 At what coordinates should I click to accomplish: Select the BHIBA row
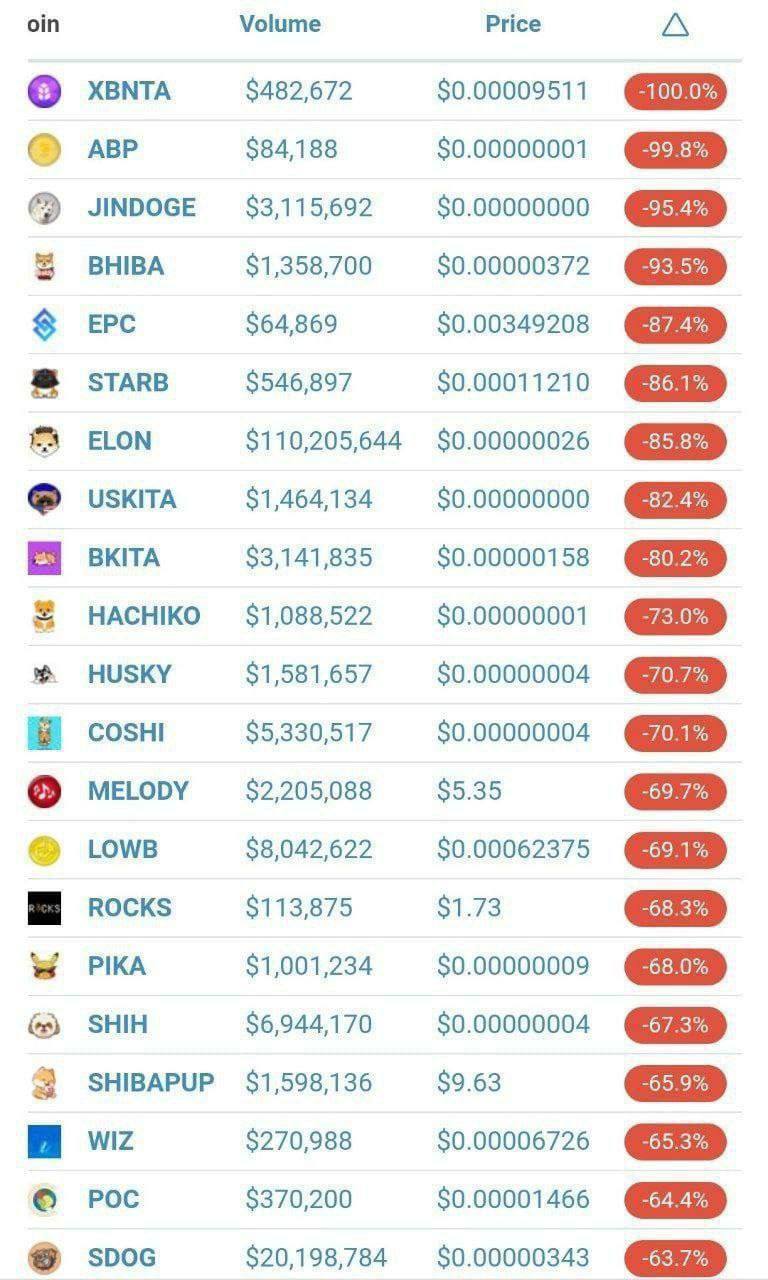[126, 266]
